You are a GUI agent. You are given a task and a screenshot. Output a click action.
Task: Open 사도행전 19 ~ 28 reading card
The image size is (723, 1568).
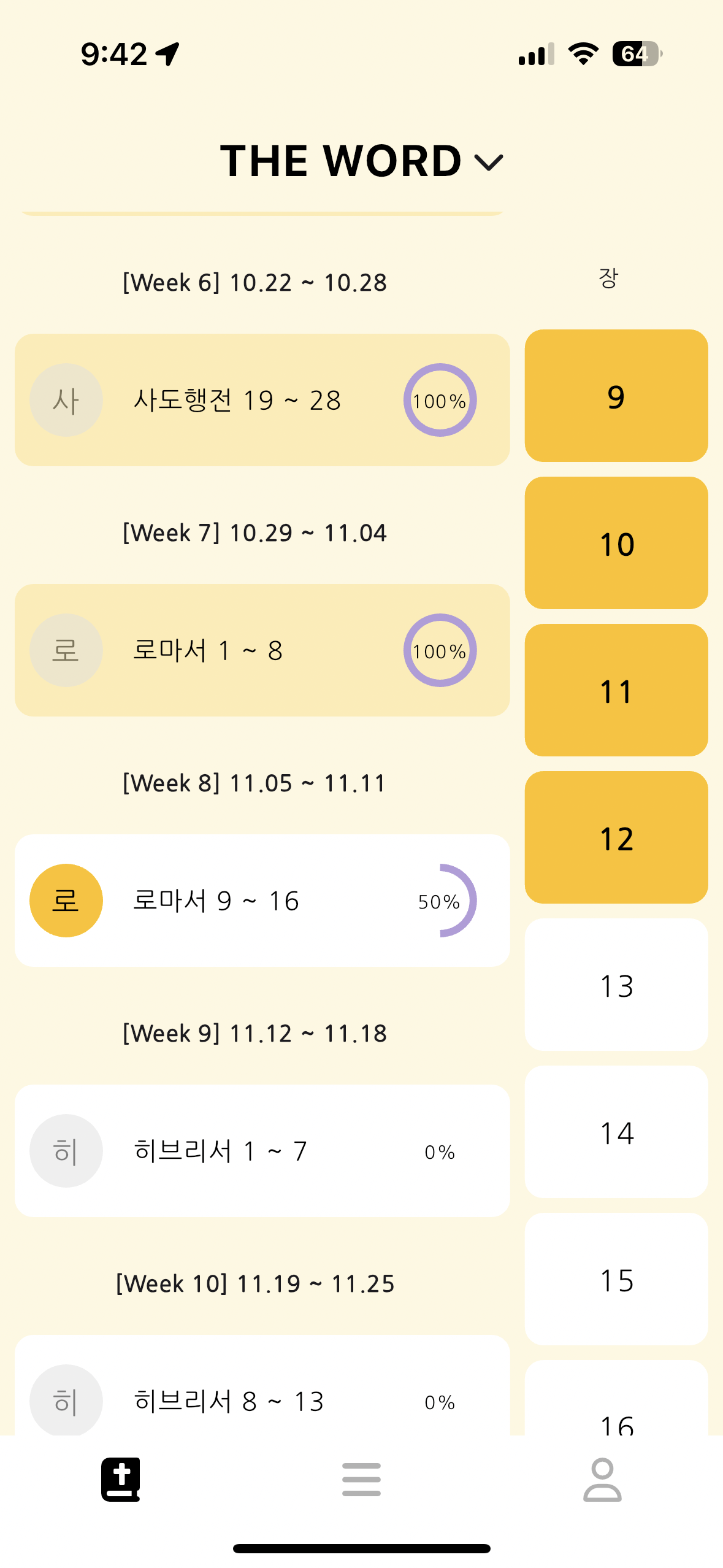pos(262,400)
